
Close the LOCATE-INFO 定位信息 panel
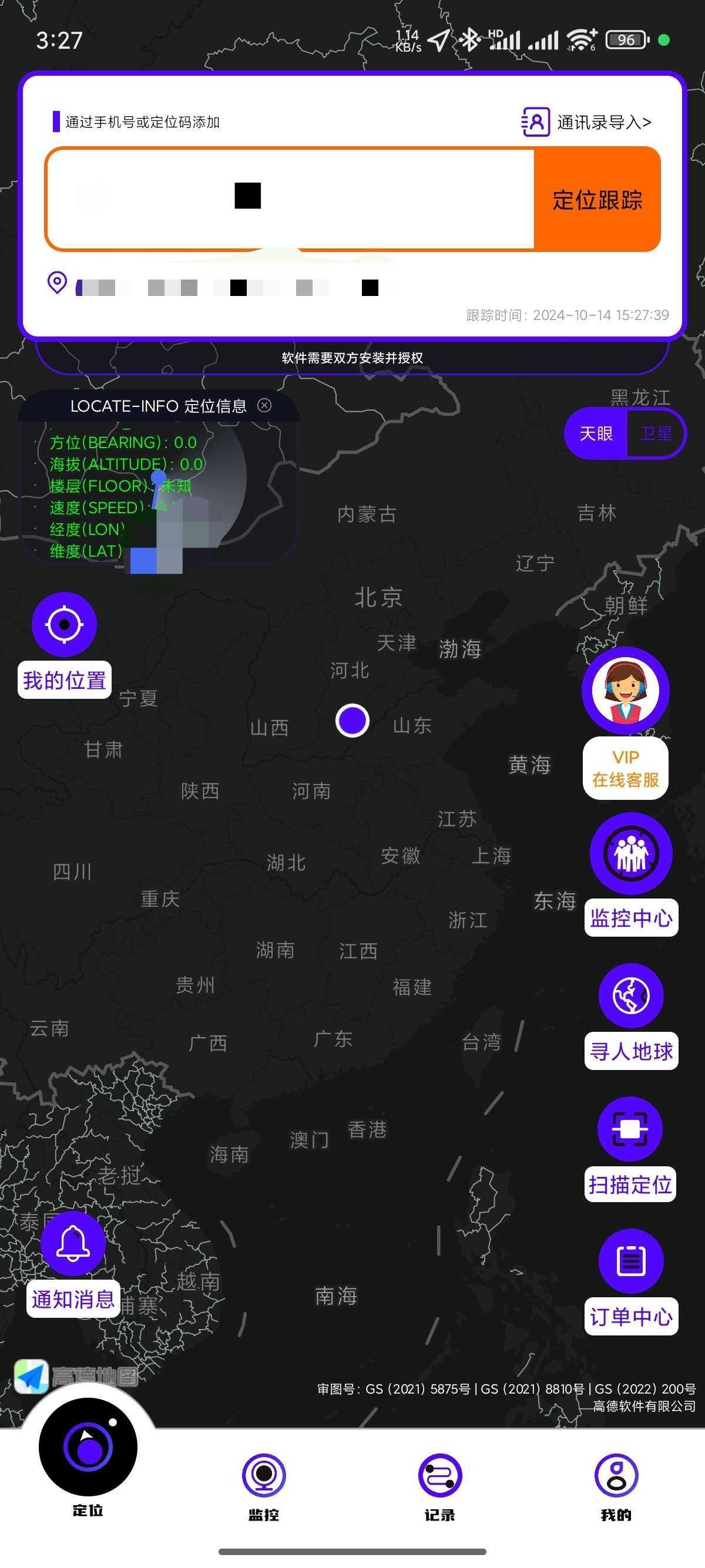click(x=264, y=405)
